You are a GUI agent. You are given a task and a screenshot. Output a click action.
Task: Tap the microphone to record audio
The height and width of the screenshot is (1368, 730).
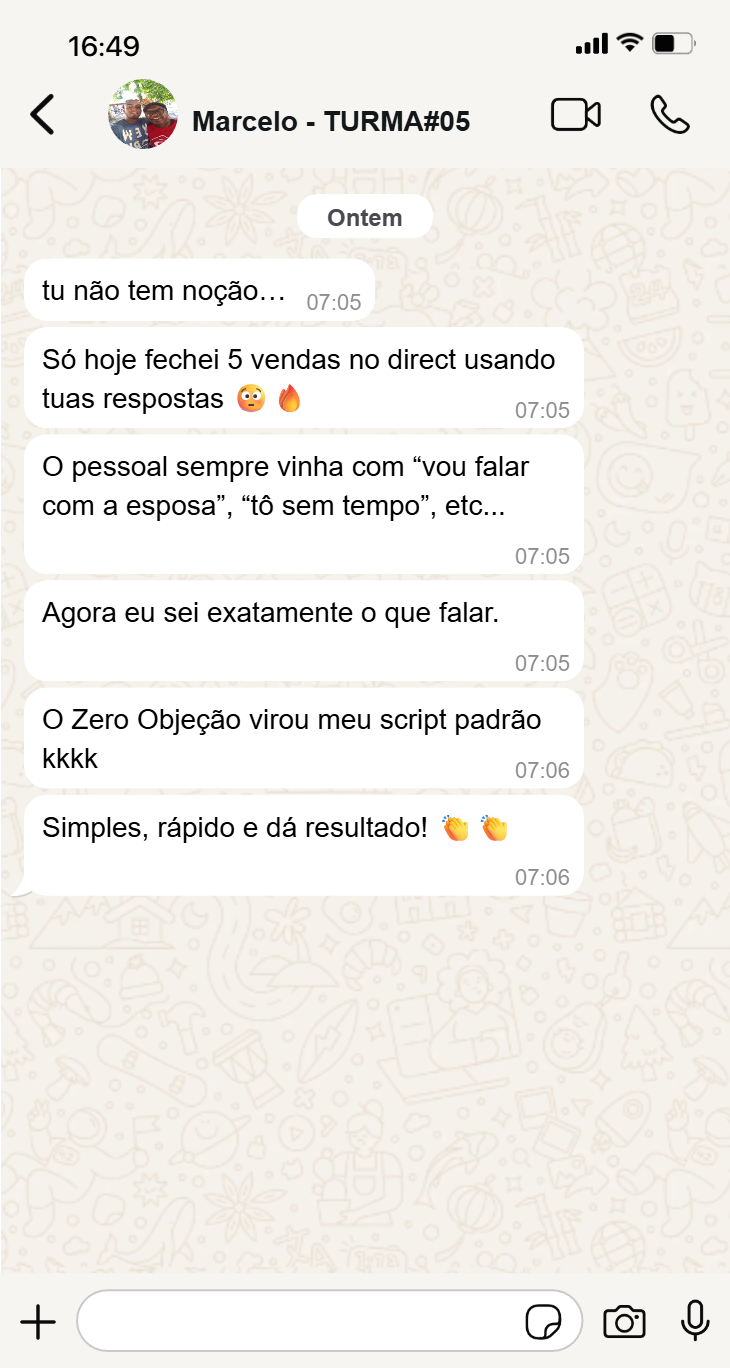[694, 1321]
